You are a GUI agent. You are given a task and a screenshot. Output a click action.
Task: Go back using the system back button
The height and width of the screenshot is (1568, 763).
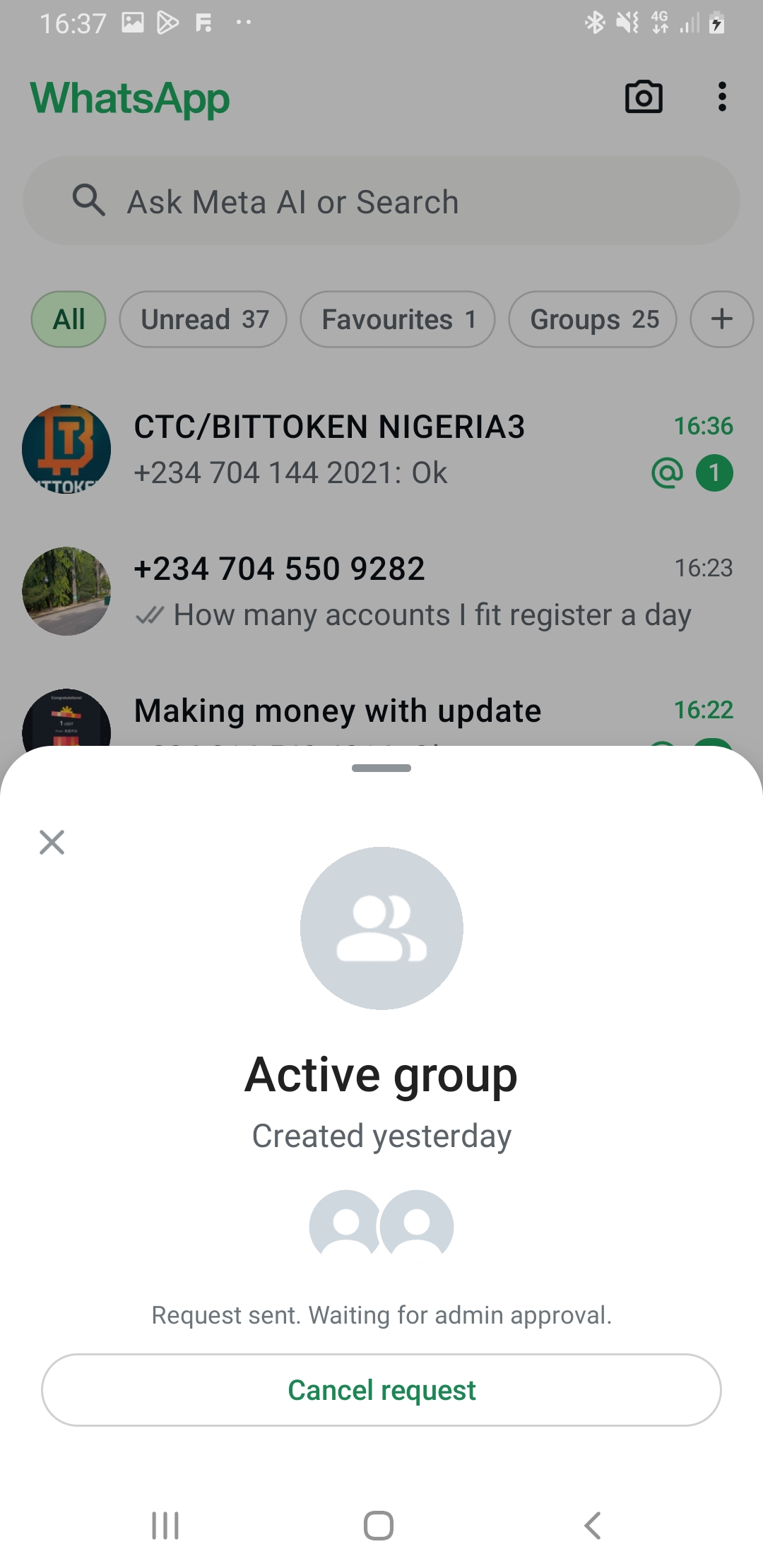coord(593,1525)
